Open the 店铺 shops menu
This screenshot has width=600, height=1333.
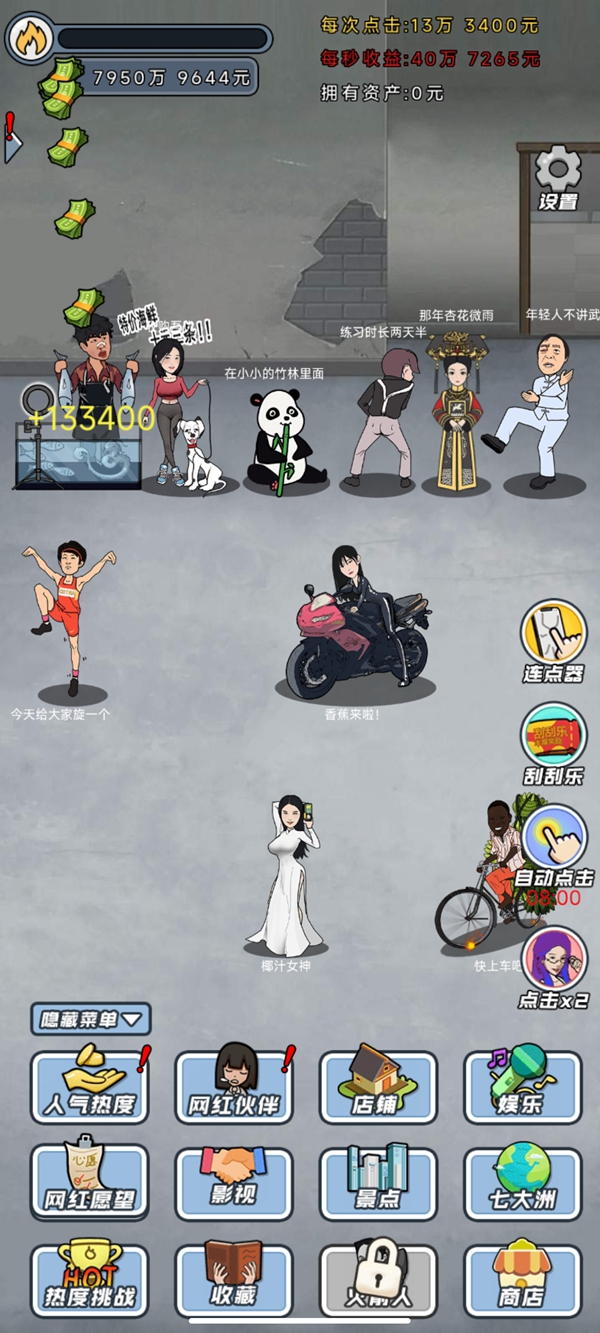378,1087
